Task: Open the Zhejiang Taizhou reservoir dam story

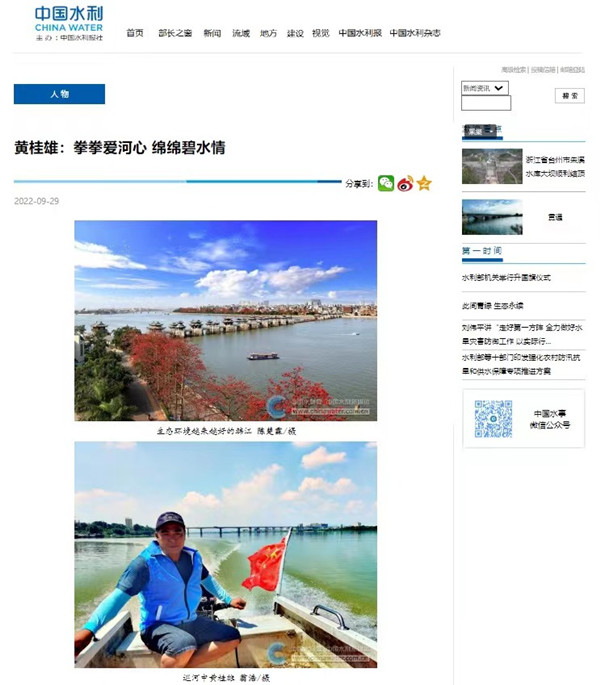Action: (x=555, y=166)
